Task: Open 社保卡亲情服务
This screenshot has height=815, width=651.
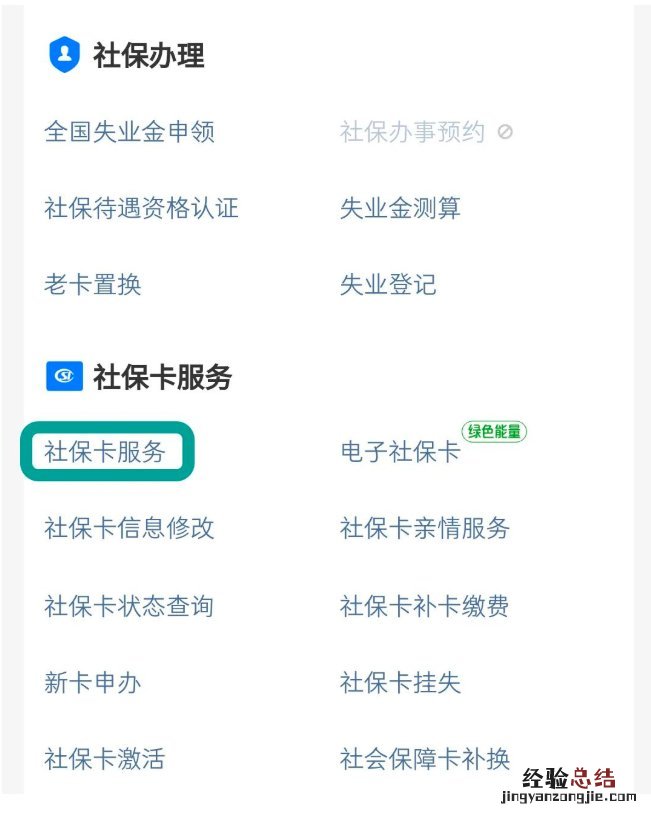Action: (425, 528)
